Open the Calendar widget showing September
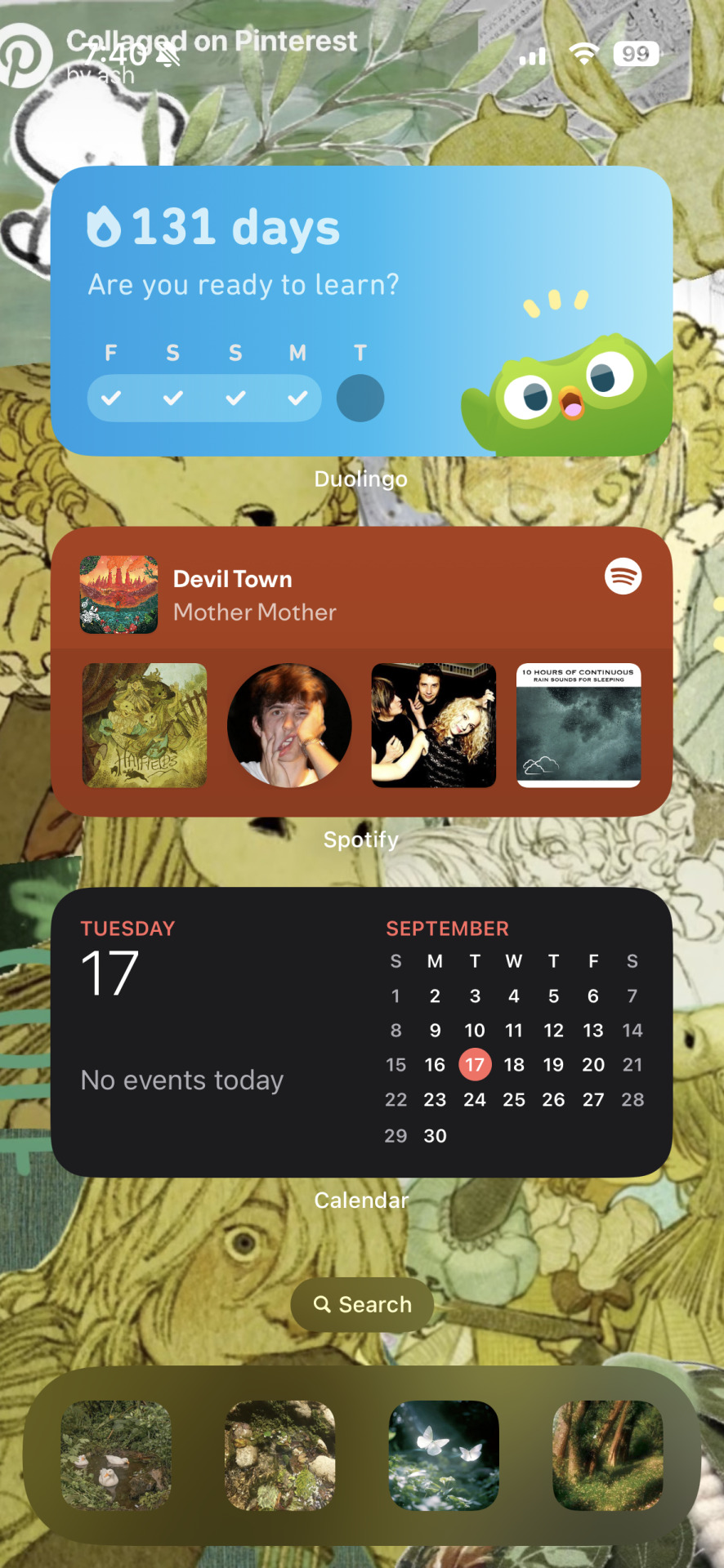 [x=361, y=1031]
